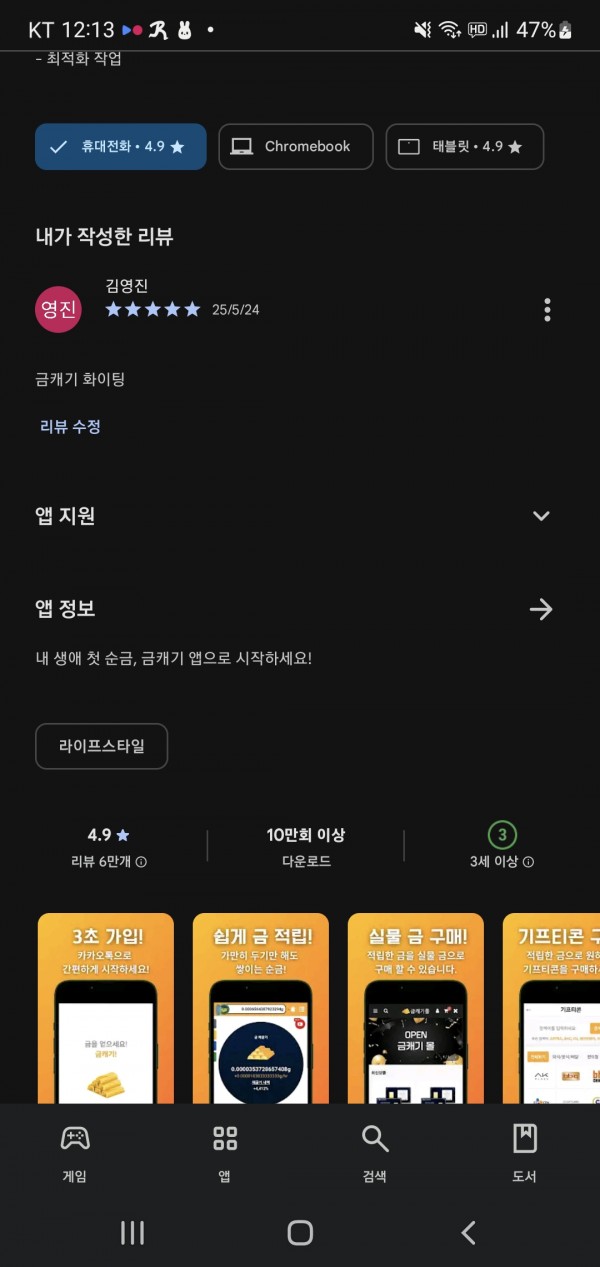The image size is (600, 1267).
Task: Switch to the 앱 tab
Action: pyautogui.click(x=225, y=1152)
